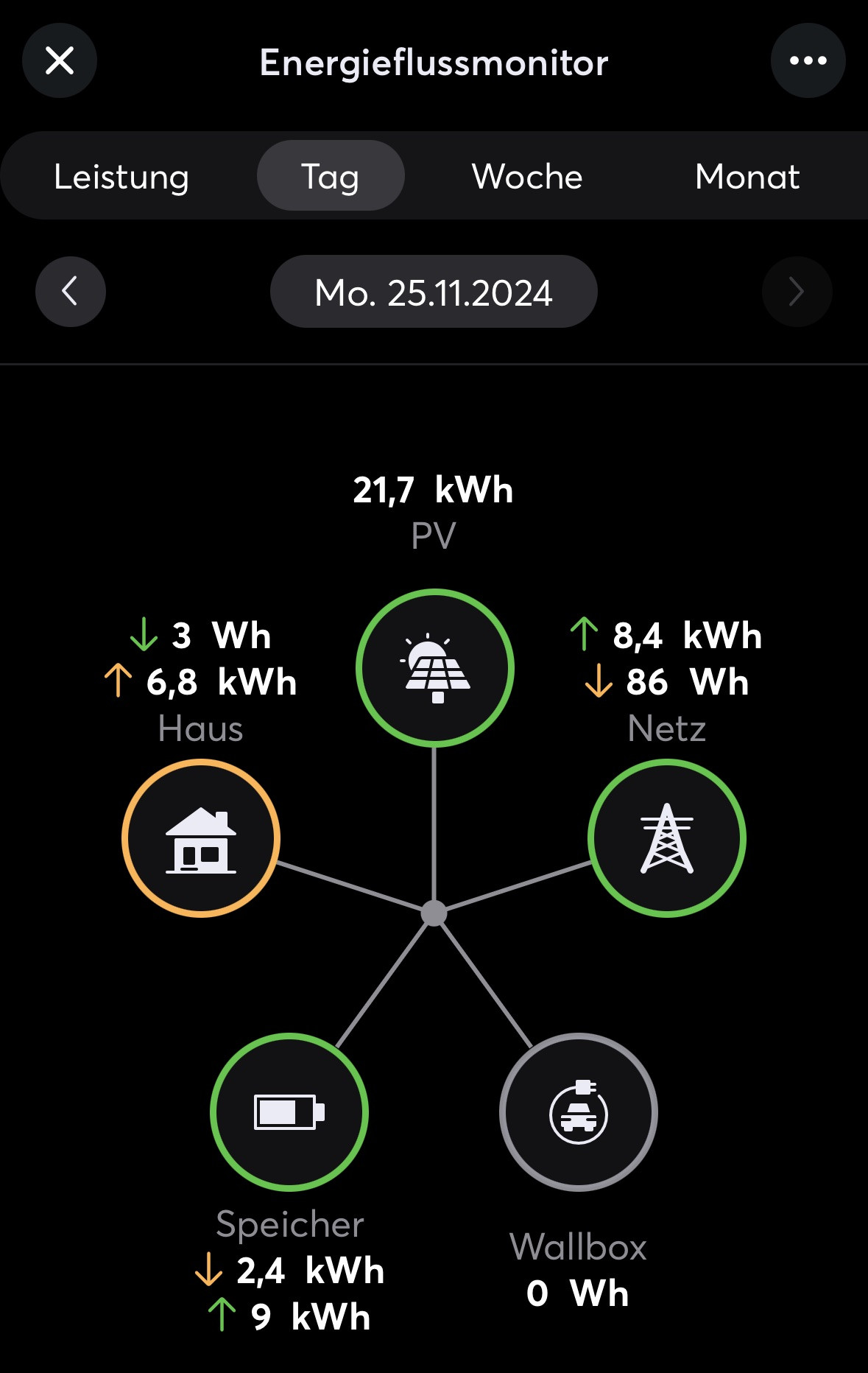Open the date picker Mo. 25.11.2024
This screenshot has height=1373, width=868.
(434, 292)
